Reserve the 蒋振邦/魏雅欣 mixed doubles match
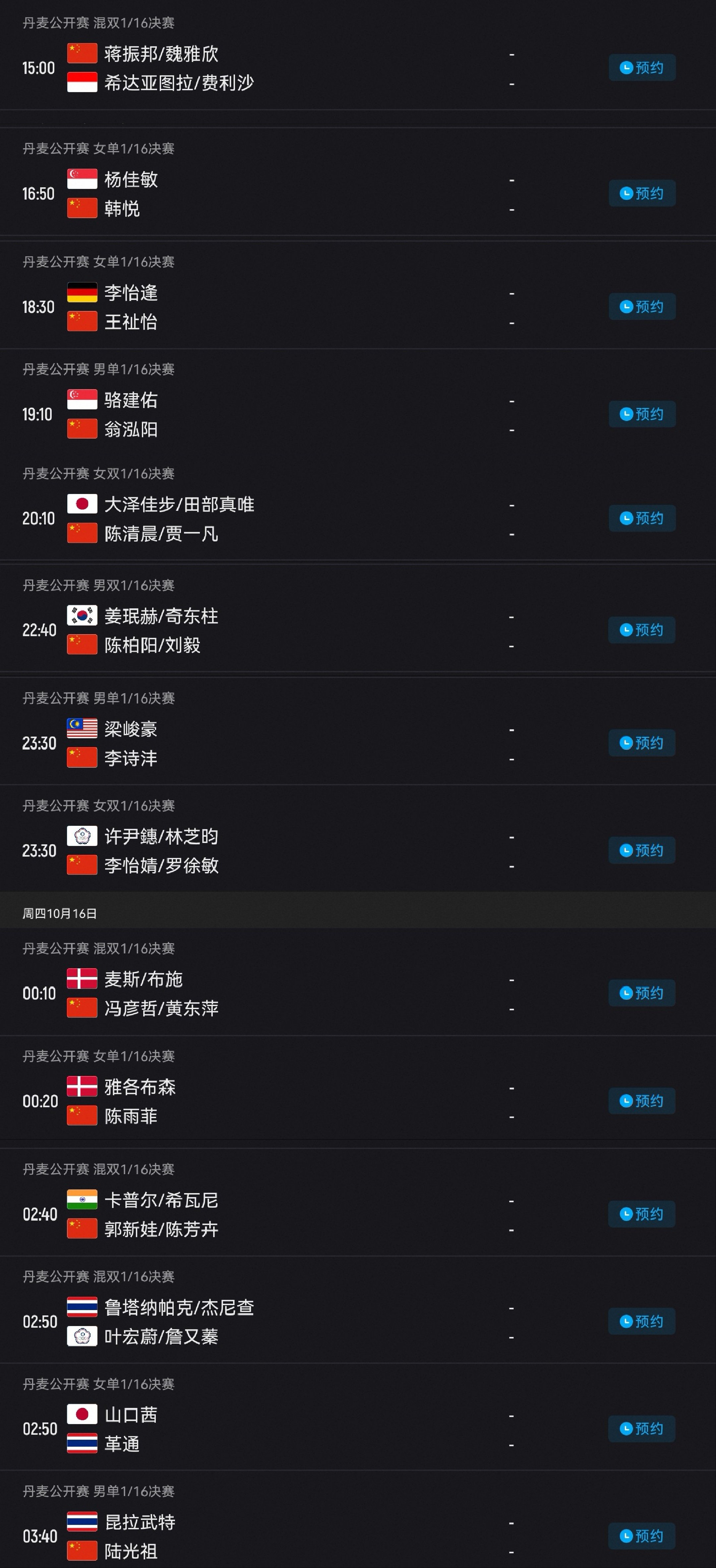 [642, 68]
